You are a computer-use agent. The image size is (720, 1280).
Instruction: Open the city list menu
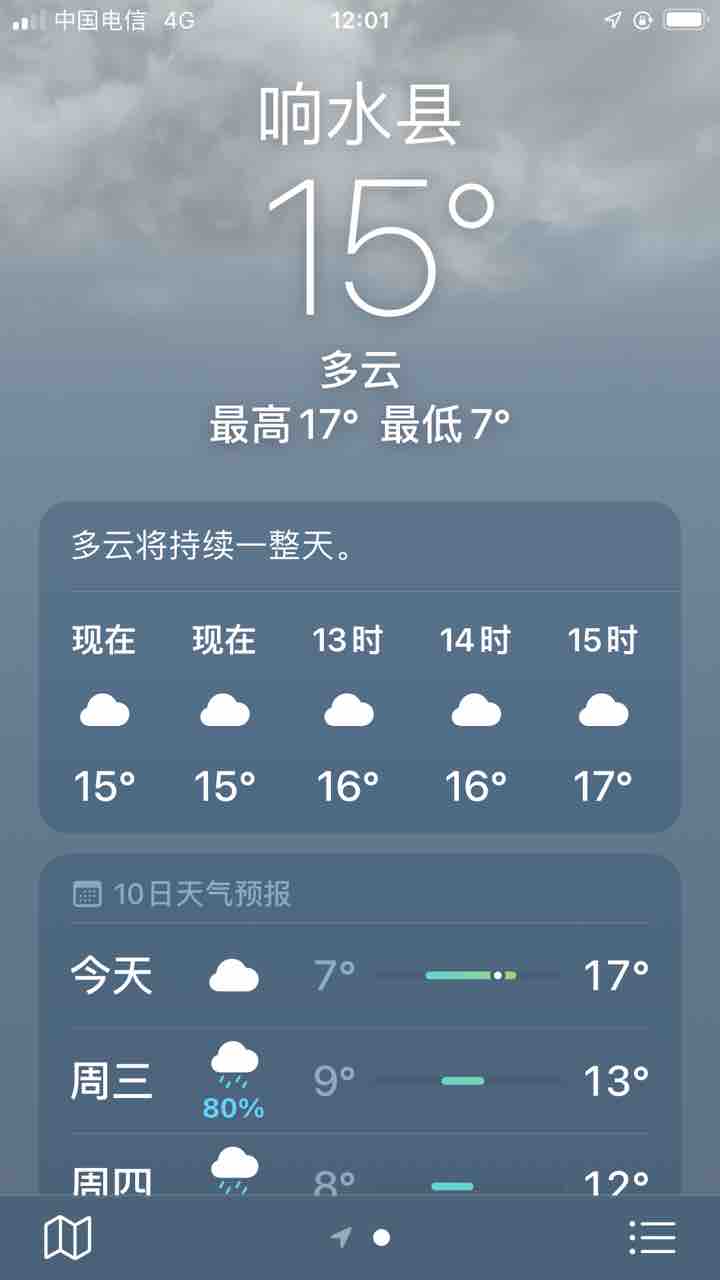[x=652, y=1238]
